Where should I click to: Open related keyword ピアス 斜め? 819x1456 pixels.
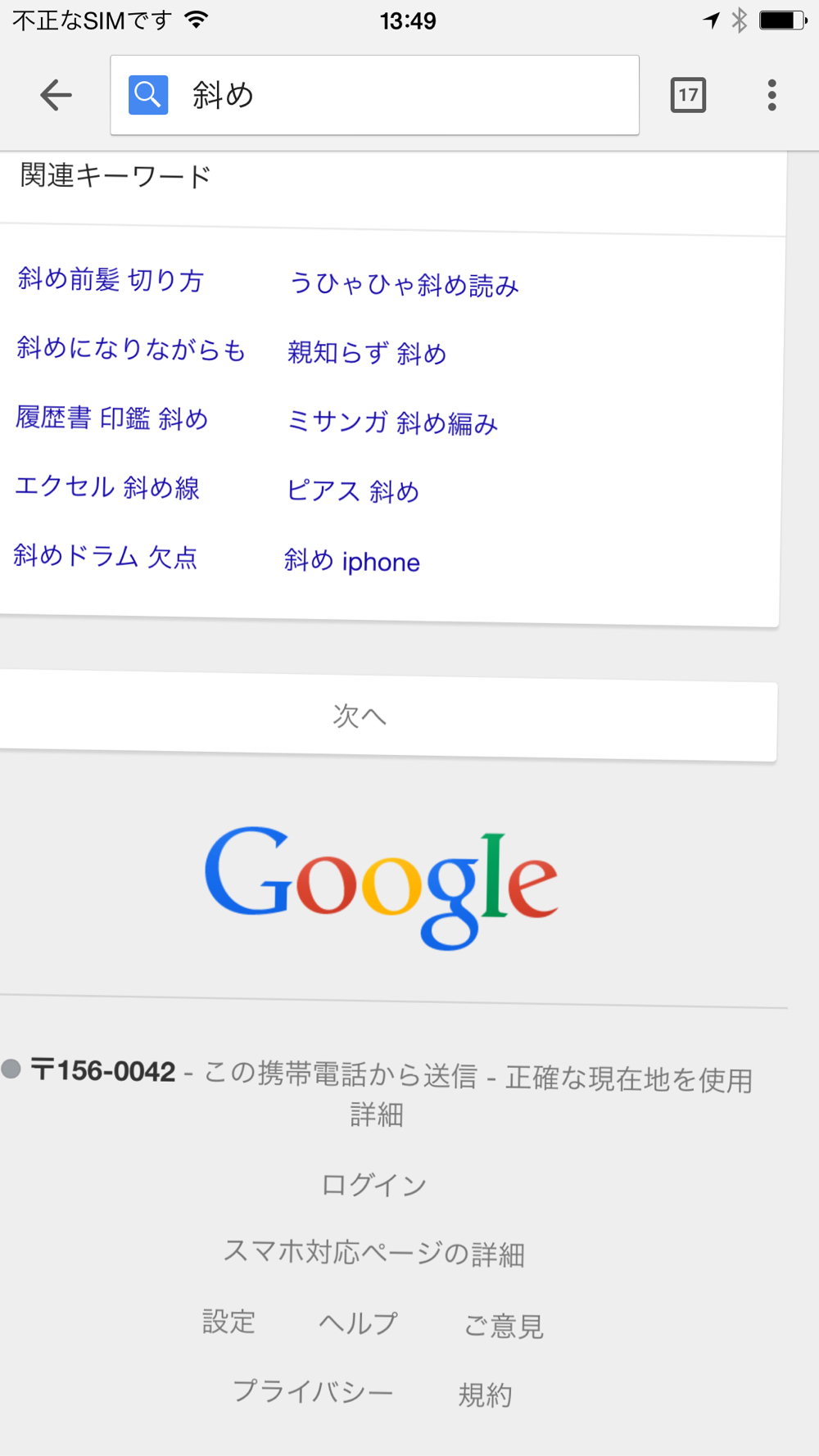coord(353,491)
